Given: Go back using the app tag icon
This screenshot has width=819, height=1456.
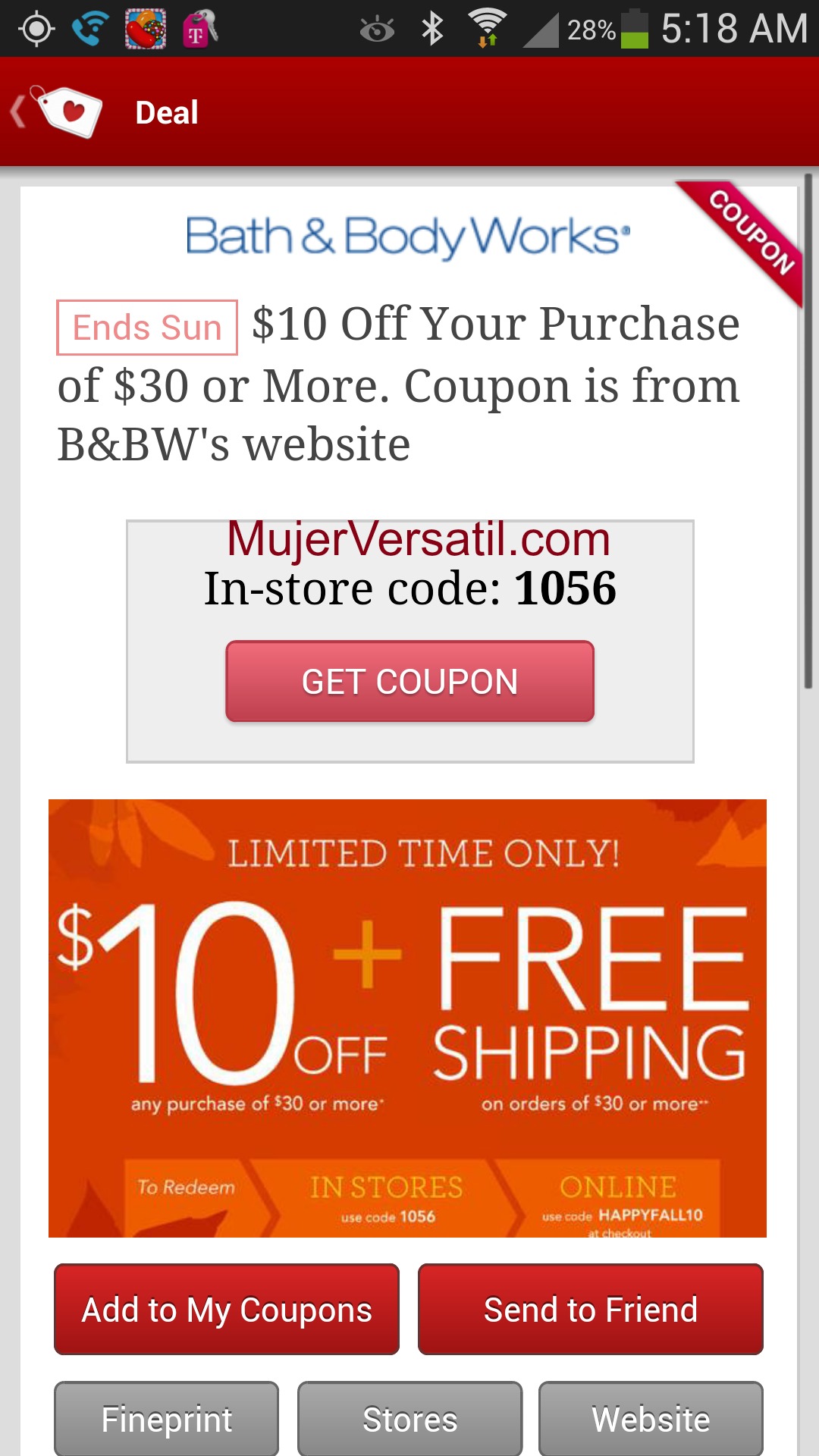Looking at the screenshot, I should tap(58, 112).
